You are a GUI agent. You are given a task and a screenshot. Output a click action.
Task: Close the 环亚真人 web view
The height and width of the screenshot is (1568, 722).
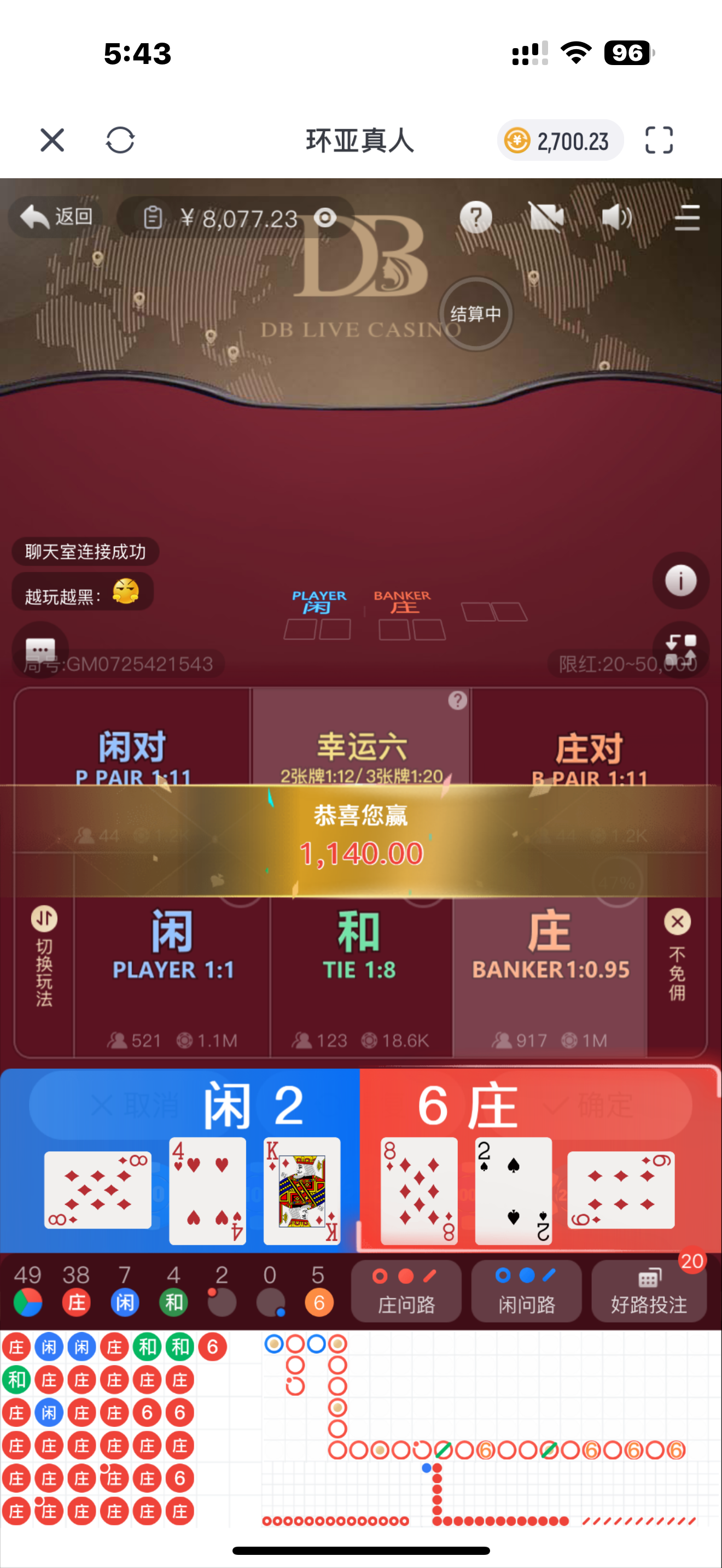pyautogui.click(x=53, y=141)
